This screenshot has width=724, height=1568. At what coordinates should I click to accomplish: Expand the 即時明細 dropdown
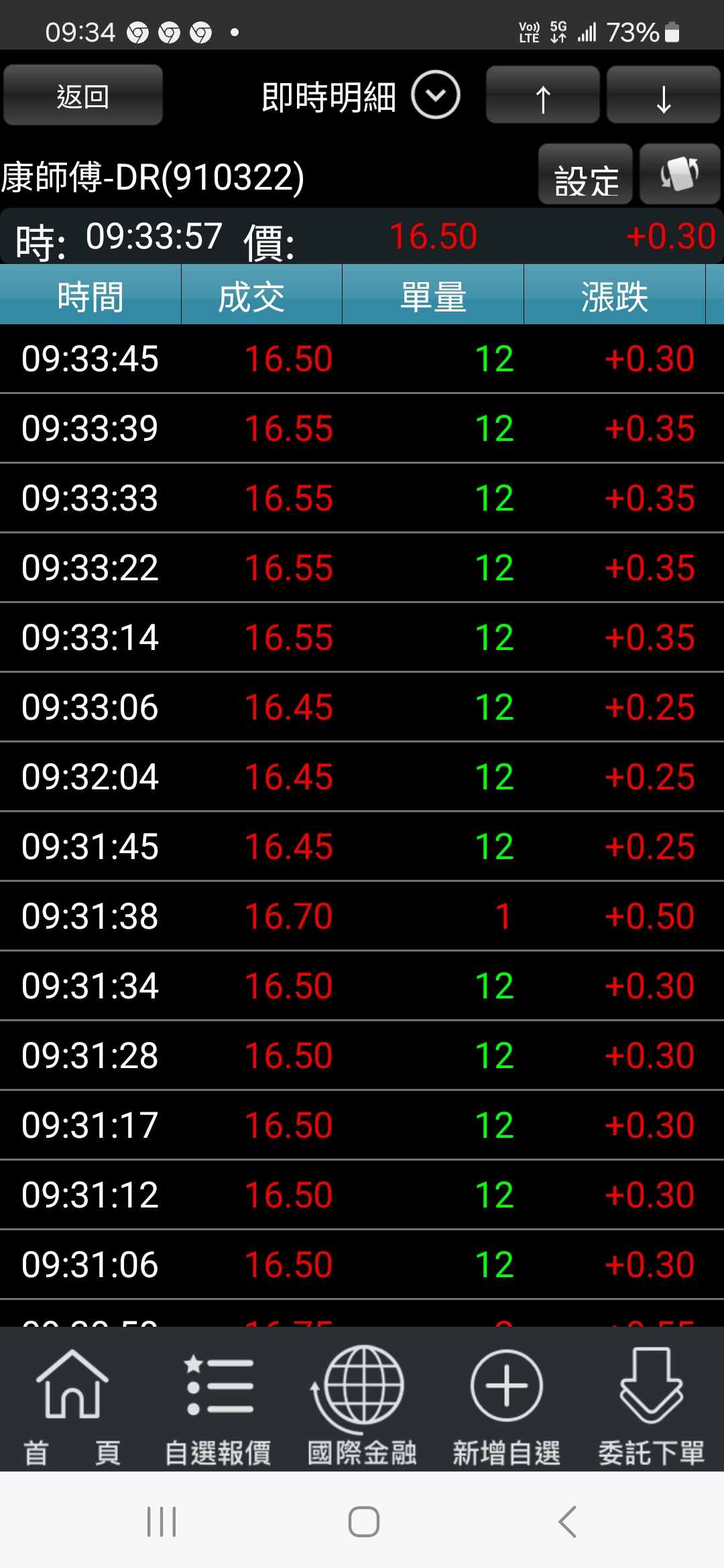[x=435, y=95]
